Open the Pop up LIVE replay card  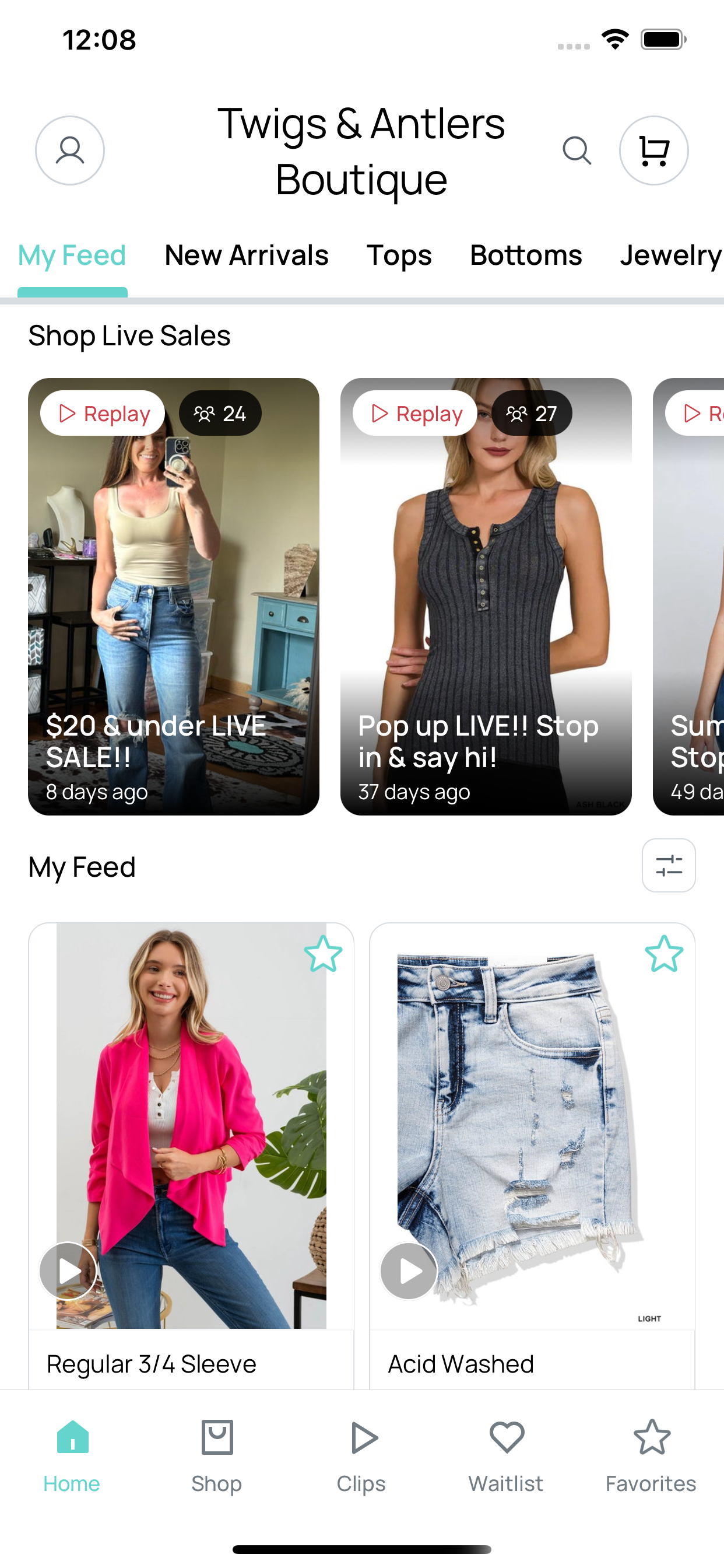486,597
